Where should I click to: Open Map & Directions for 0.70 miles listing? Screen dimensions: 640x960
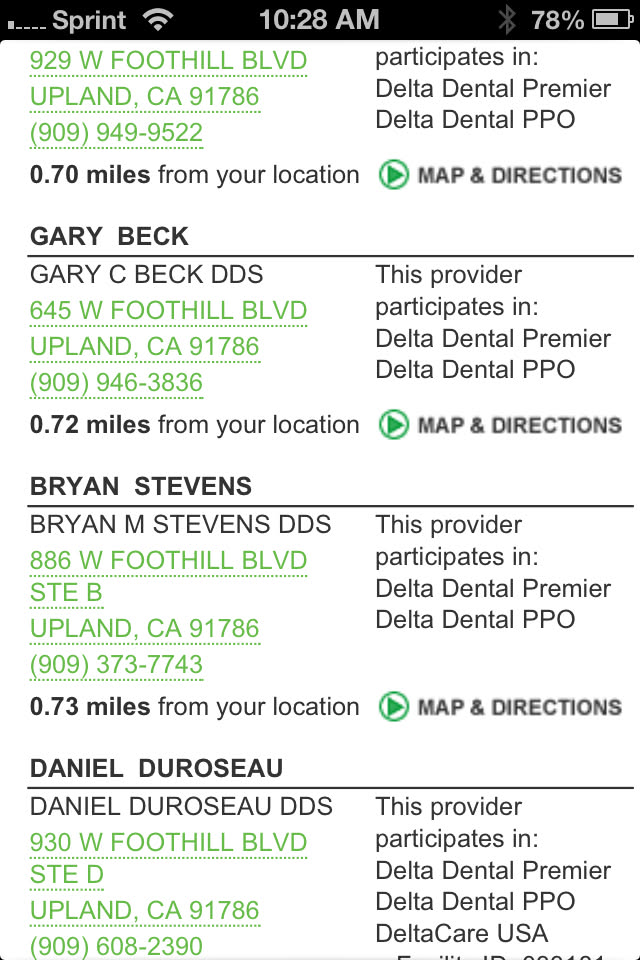click(501, 175)
